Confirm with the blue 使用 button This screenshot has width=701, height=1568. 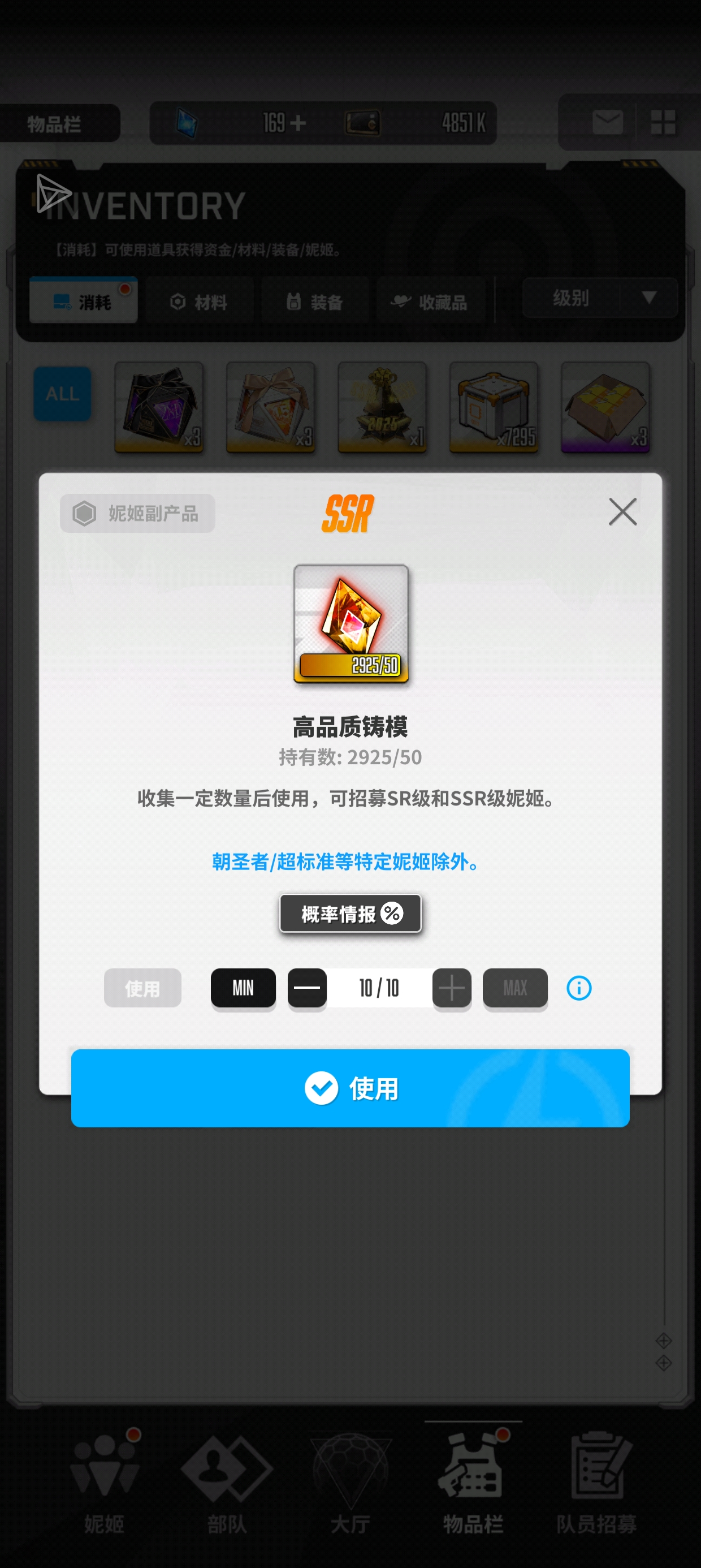[350, 1088]
